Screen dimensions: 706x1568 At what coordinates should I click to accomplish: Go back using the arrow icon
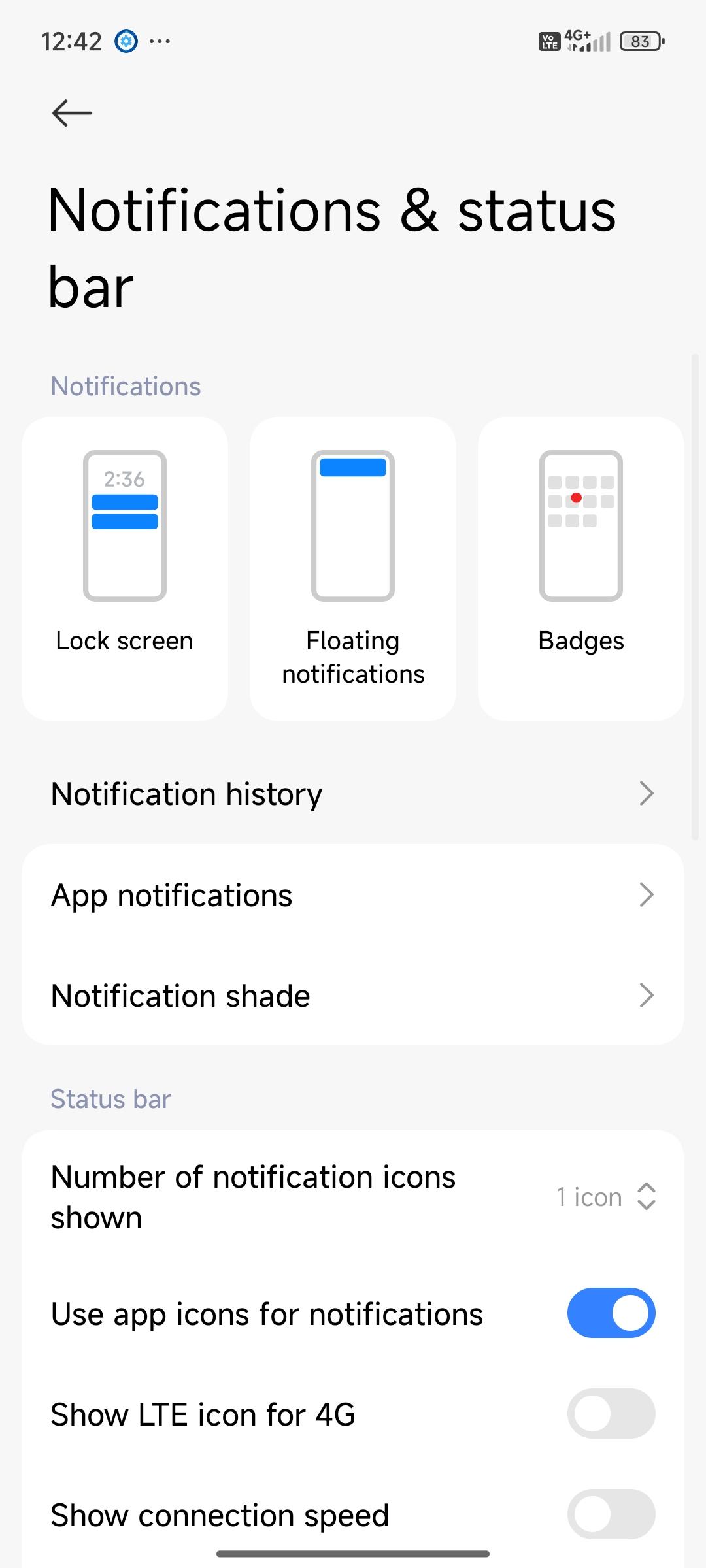[72, 113]
